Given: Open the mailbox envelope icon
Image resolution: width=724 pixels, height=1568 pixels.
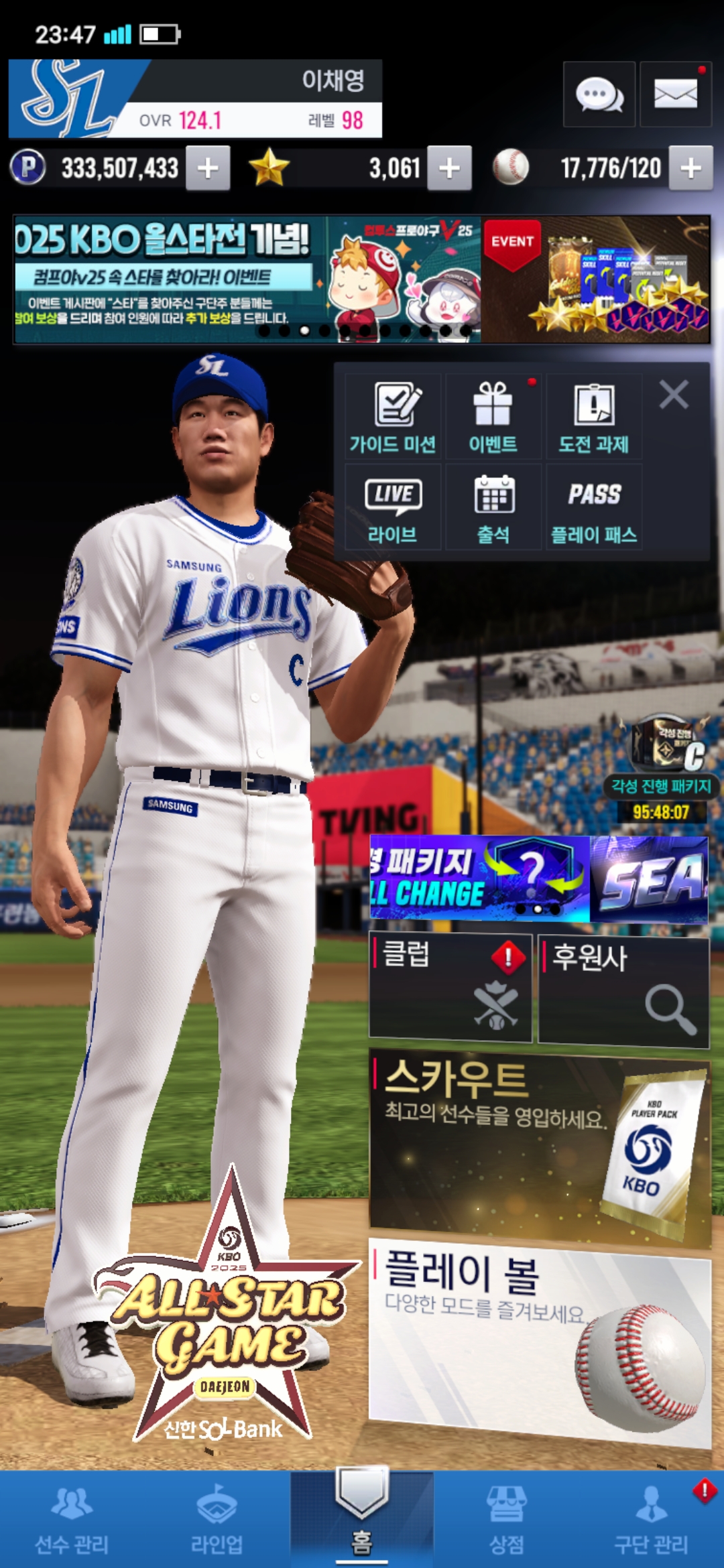Looking at the screenshot, I should (x=675, y=94).
